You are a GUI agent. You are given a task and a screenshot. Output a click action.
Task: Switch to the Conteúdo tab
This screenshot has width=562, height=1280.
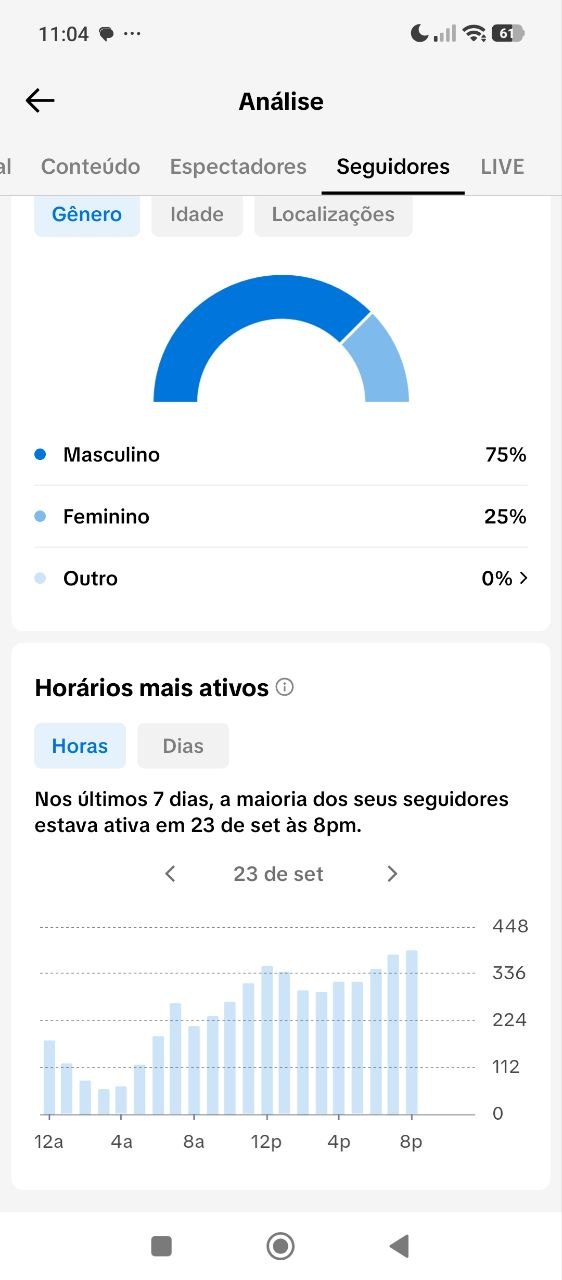tap(91, 167)
